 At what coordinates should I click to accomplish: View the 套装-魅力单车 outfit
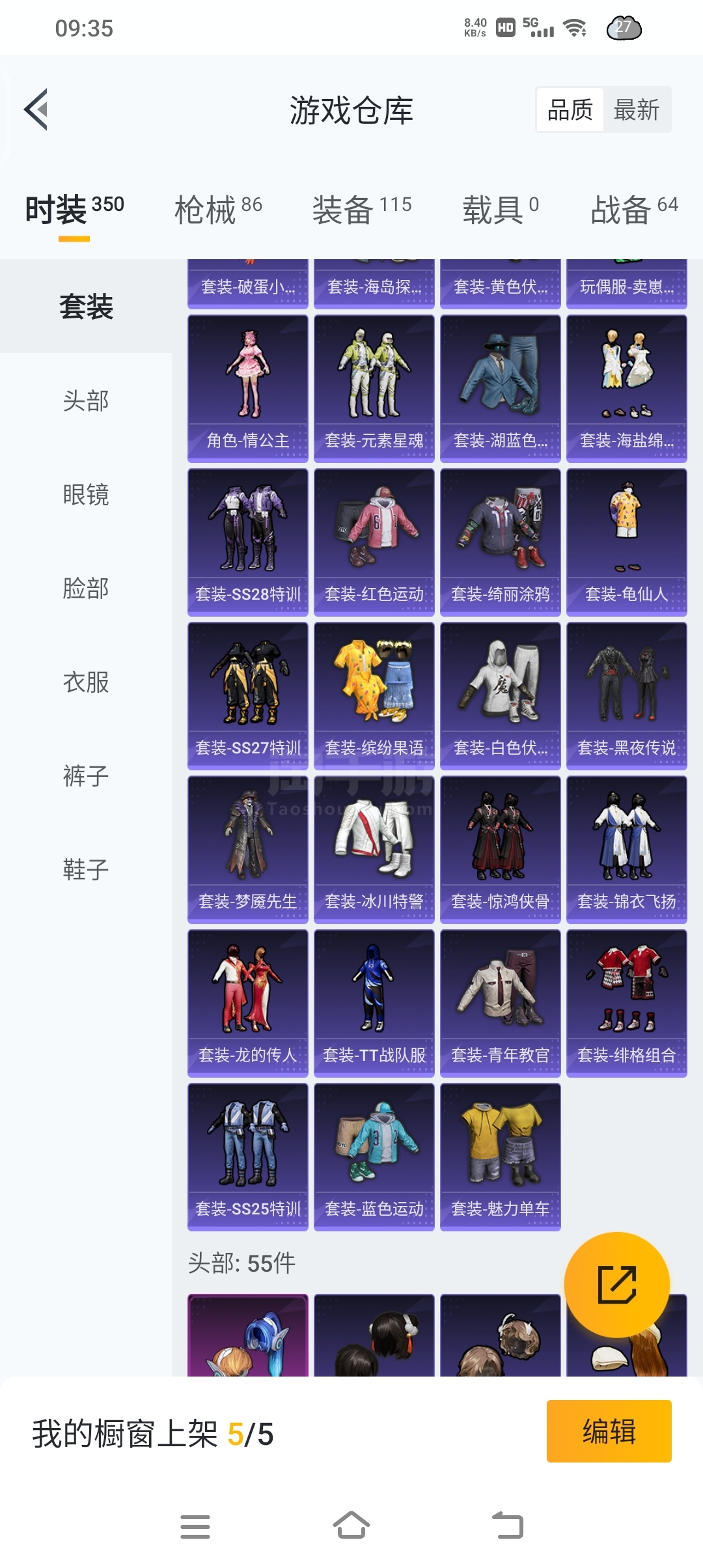tap(501, 1157)
